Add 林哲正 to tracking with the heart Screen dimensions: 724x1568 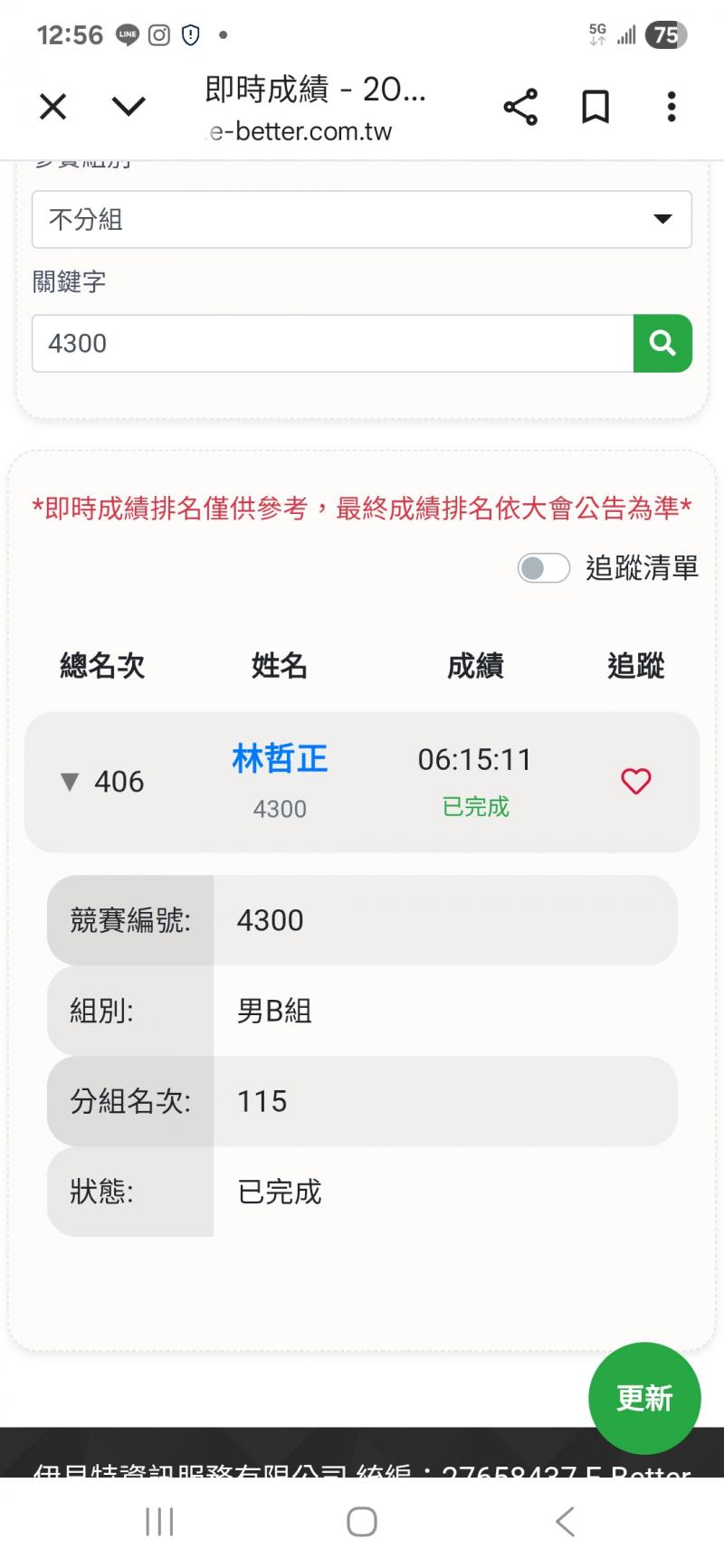pos(635,782)
